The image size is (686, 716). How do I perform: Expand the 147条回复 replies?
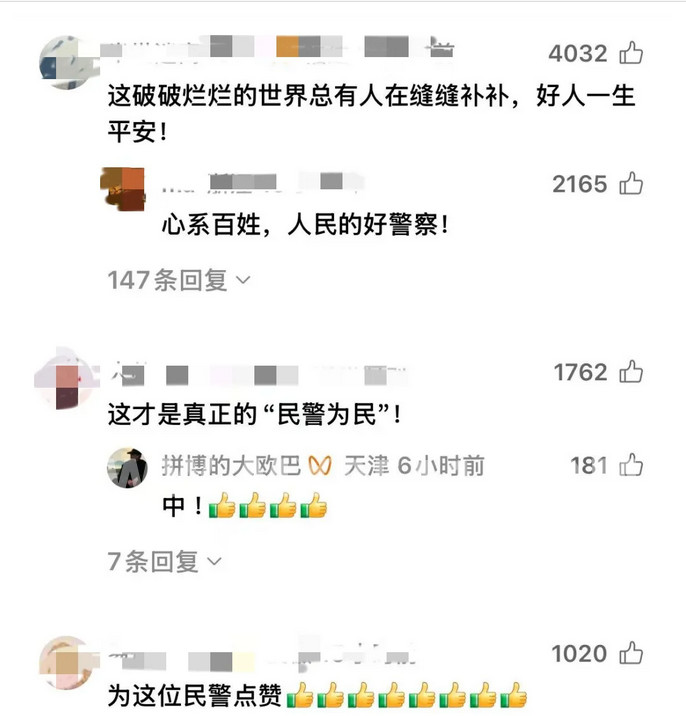179,280
